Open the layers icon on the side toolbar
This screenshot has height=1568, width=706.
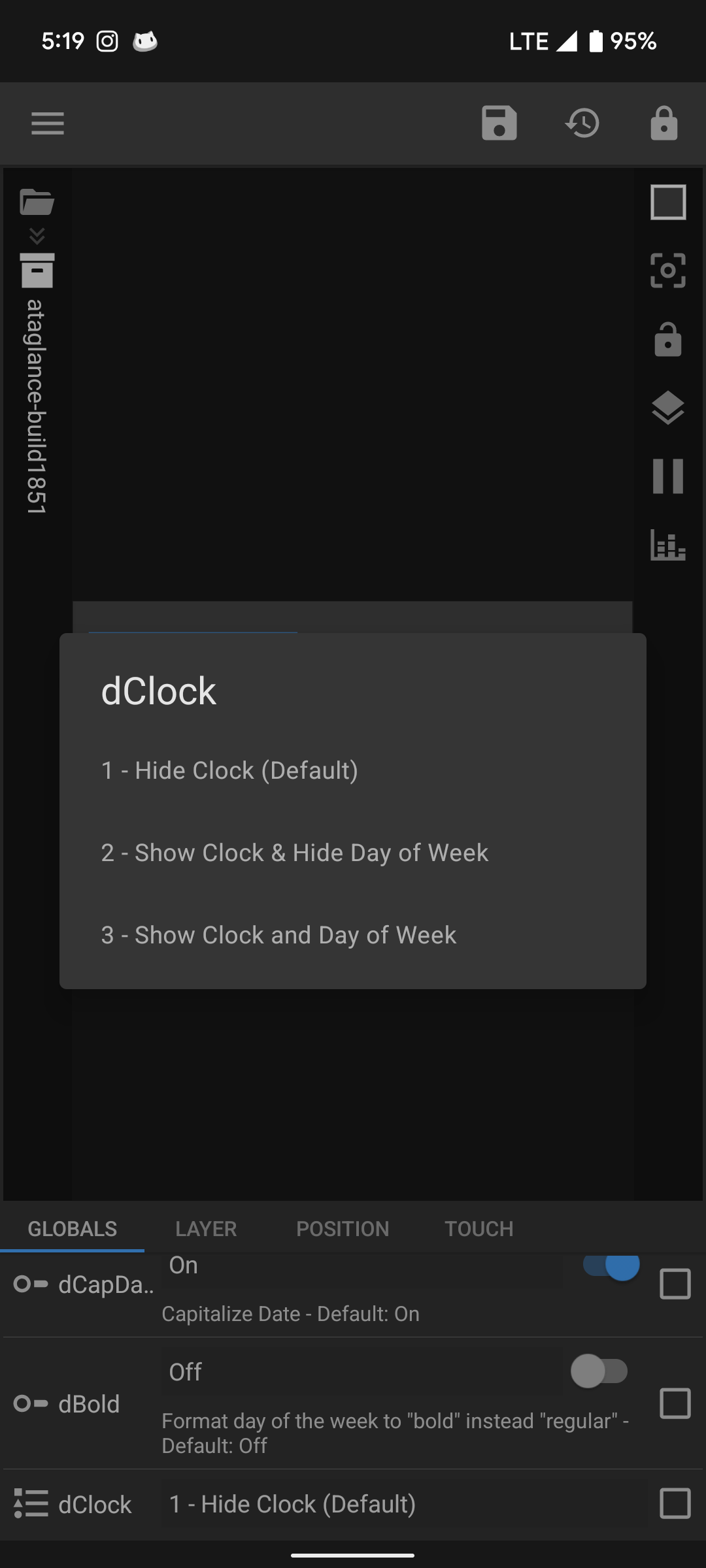point(668,408)
